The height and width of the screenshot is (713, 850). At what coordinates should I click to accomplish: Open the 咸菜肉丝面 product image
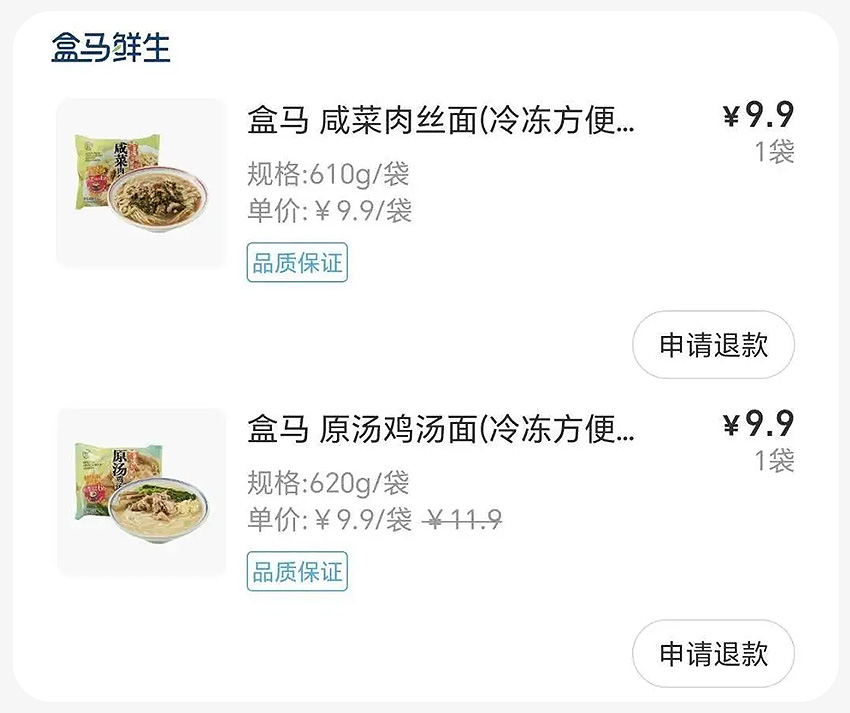(141, 183)
